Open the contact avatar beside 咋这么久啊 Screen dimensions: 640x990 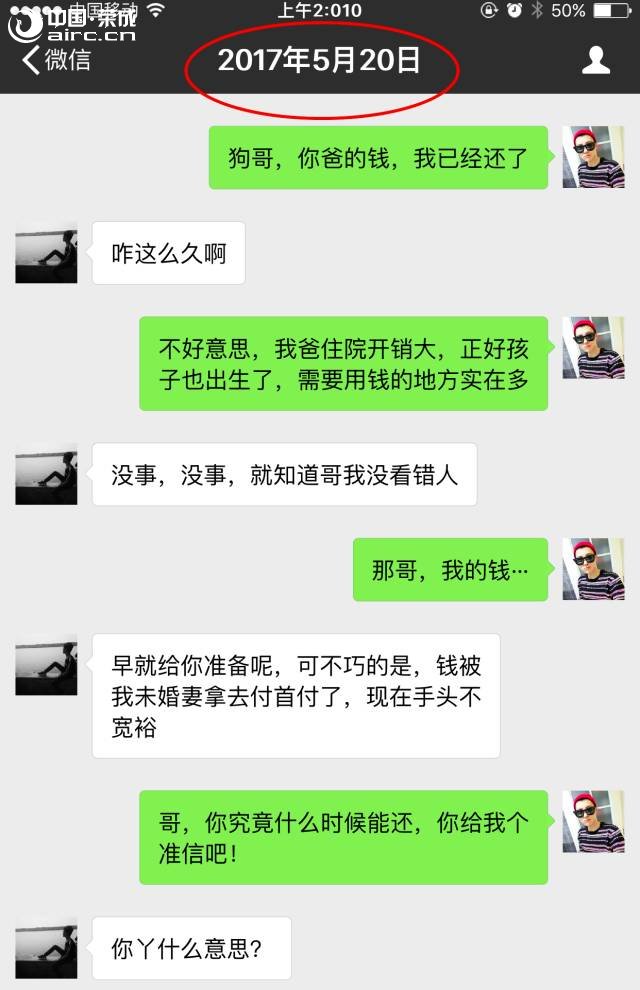coord(46,253)
